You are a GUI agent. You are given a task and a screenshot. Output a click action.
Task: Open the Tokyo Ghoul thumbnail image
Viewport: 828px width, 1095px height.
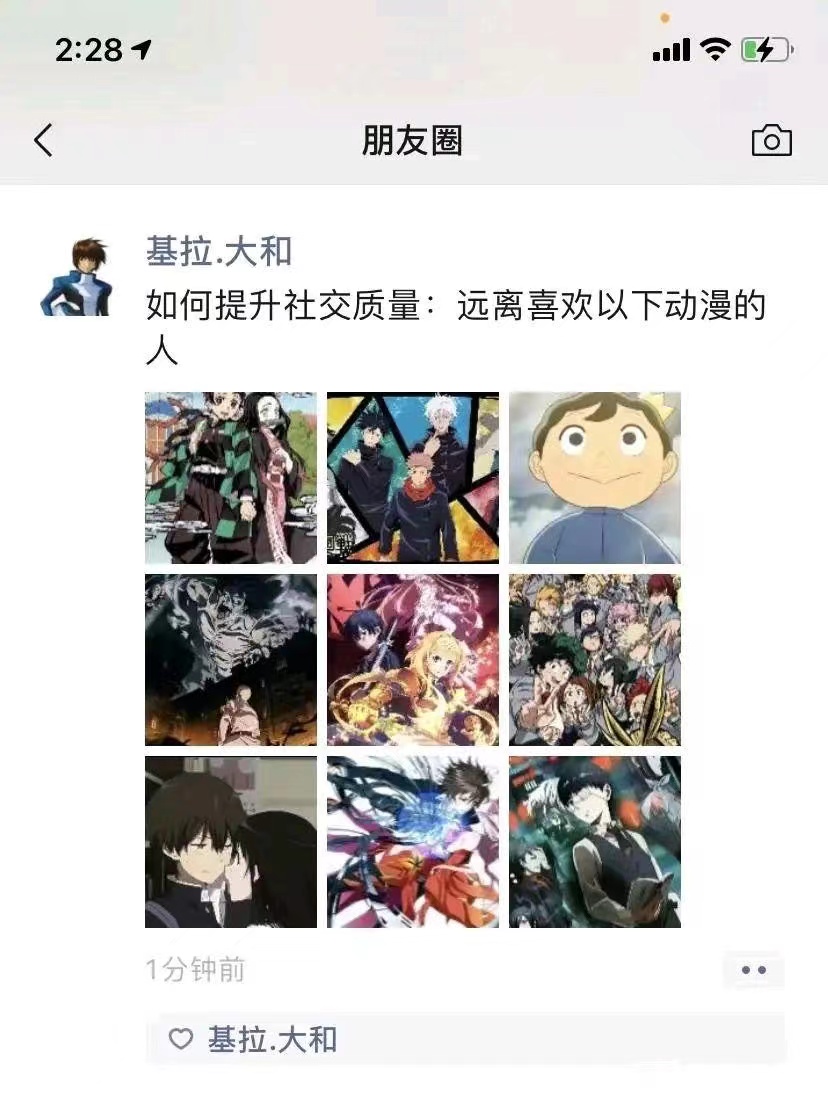pos(595,843)
